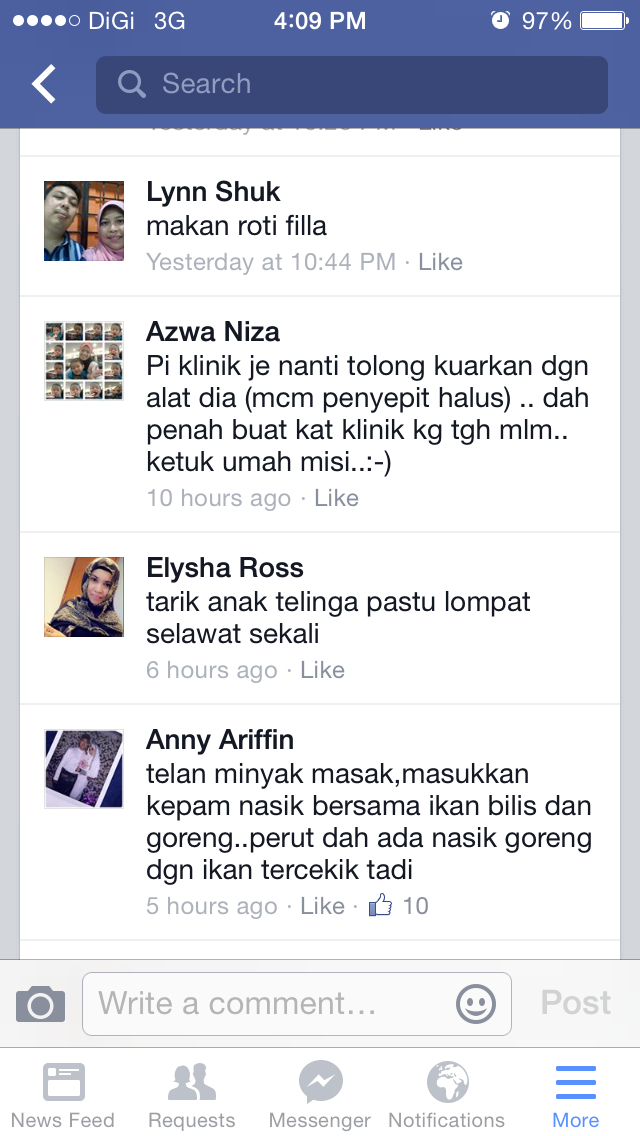Open the Messenger tab
The height and width of the screenshot is (1136, 640).
320,1095
